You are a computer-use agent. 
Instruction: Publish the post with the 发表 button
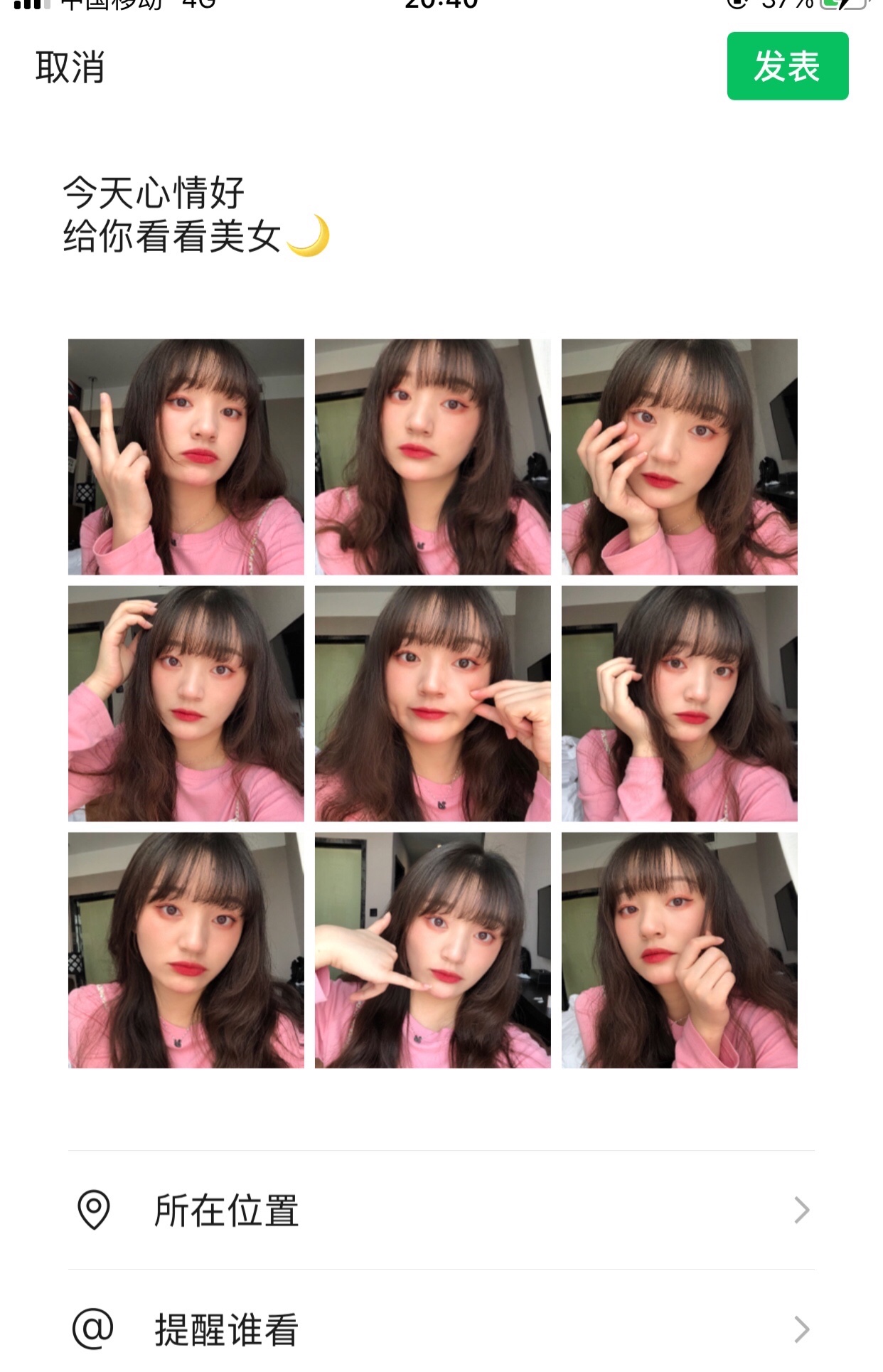point(787,66)
